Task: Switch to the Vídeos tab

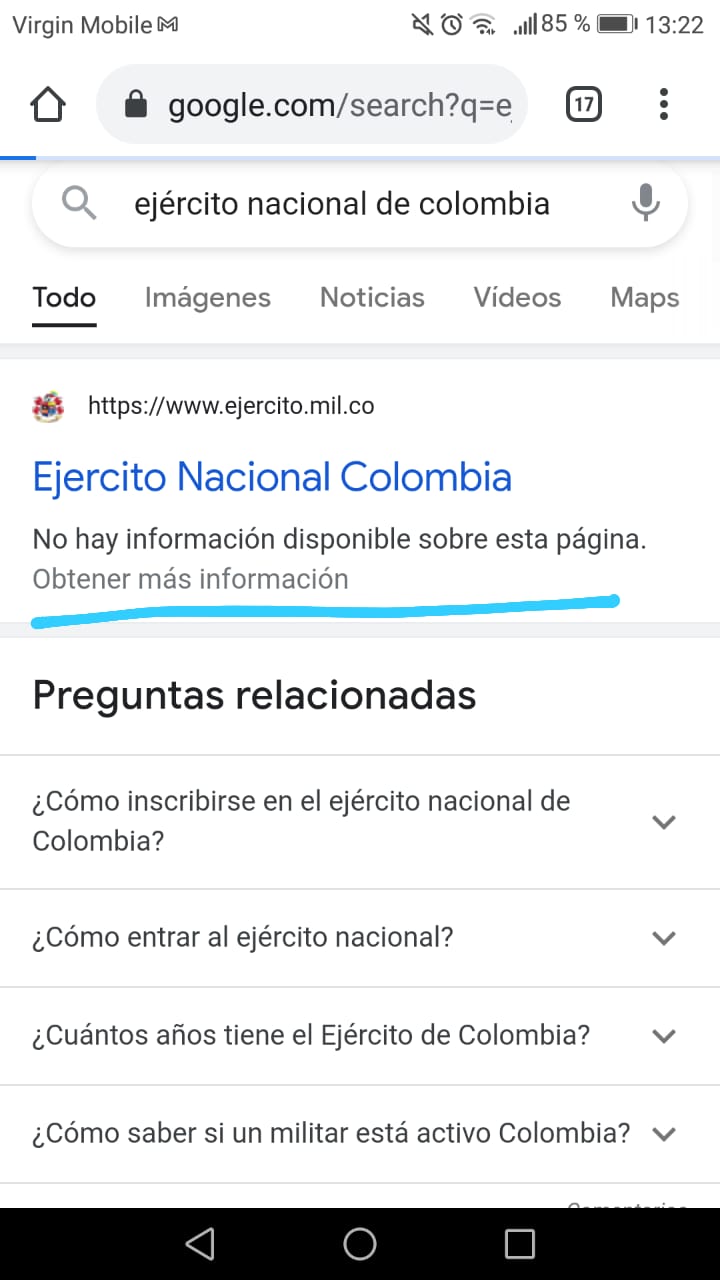Action: click(x=517, y=297)
